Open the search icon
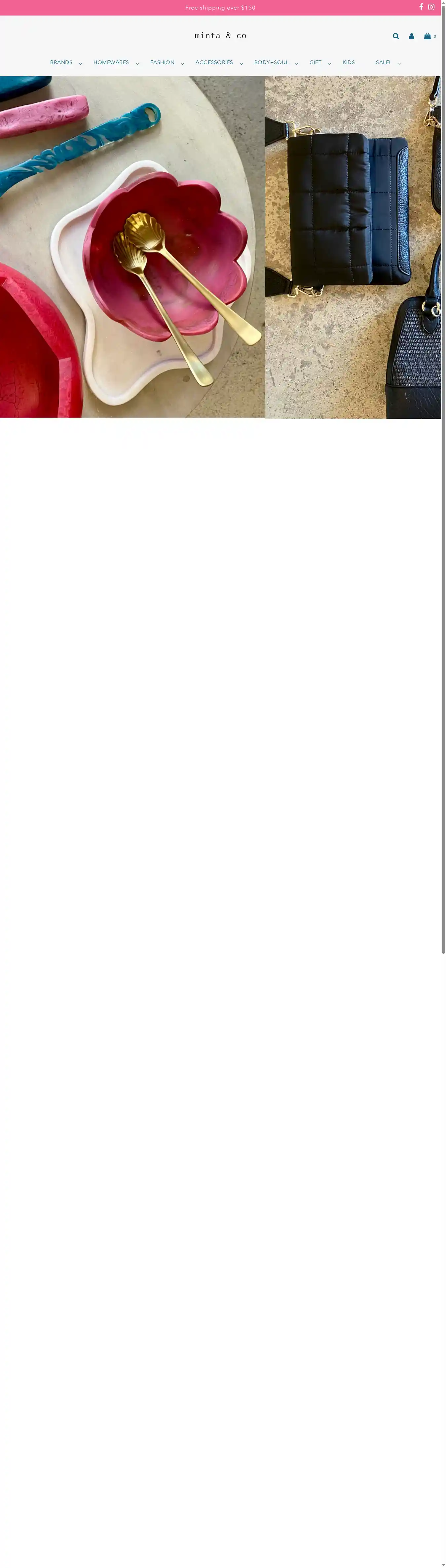 click(x=395, y=37)
